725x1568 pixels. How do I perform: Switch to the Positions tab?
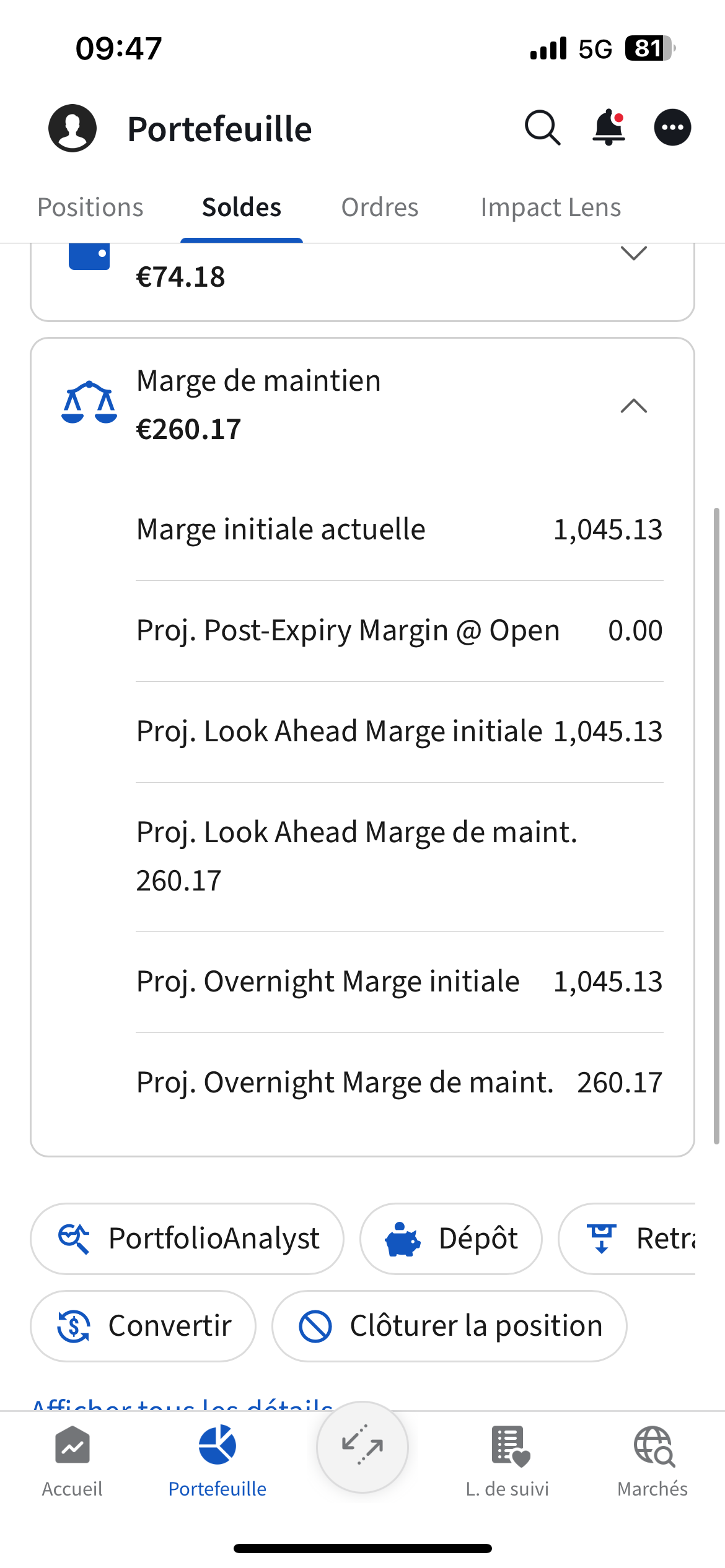pos(90,207)
